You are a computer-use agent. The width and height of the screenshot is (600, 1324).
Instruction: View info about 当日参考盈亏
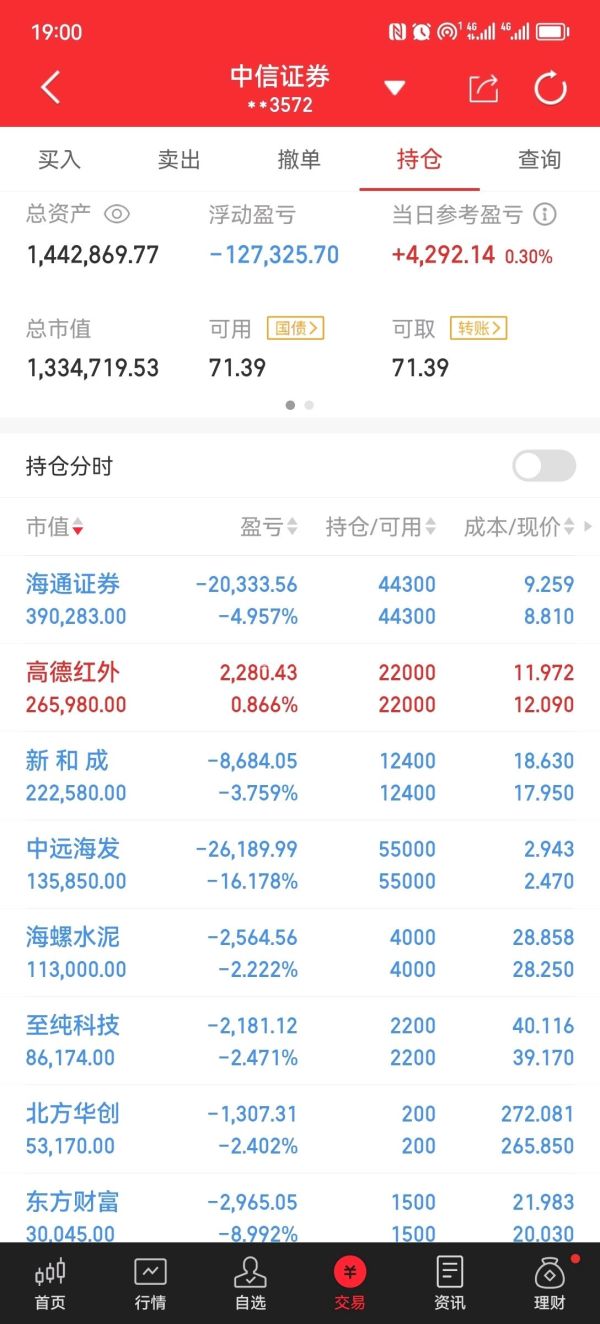pos(544,214)
